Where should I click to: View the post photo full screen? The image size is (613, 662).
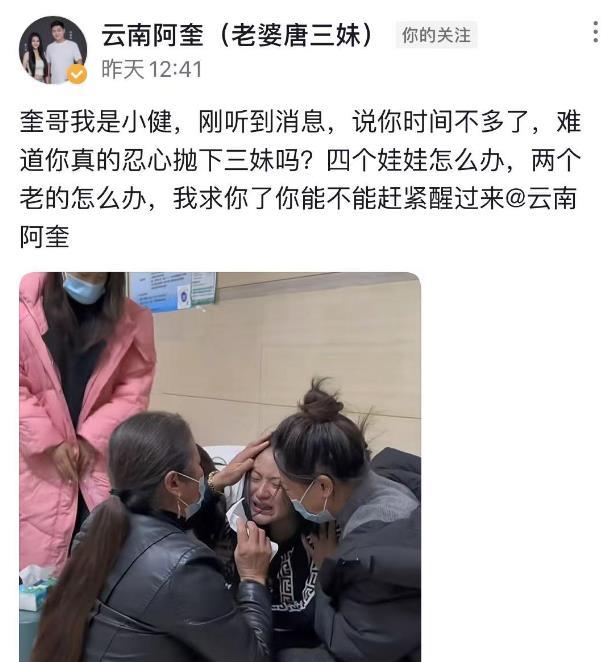point(220,466)
